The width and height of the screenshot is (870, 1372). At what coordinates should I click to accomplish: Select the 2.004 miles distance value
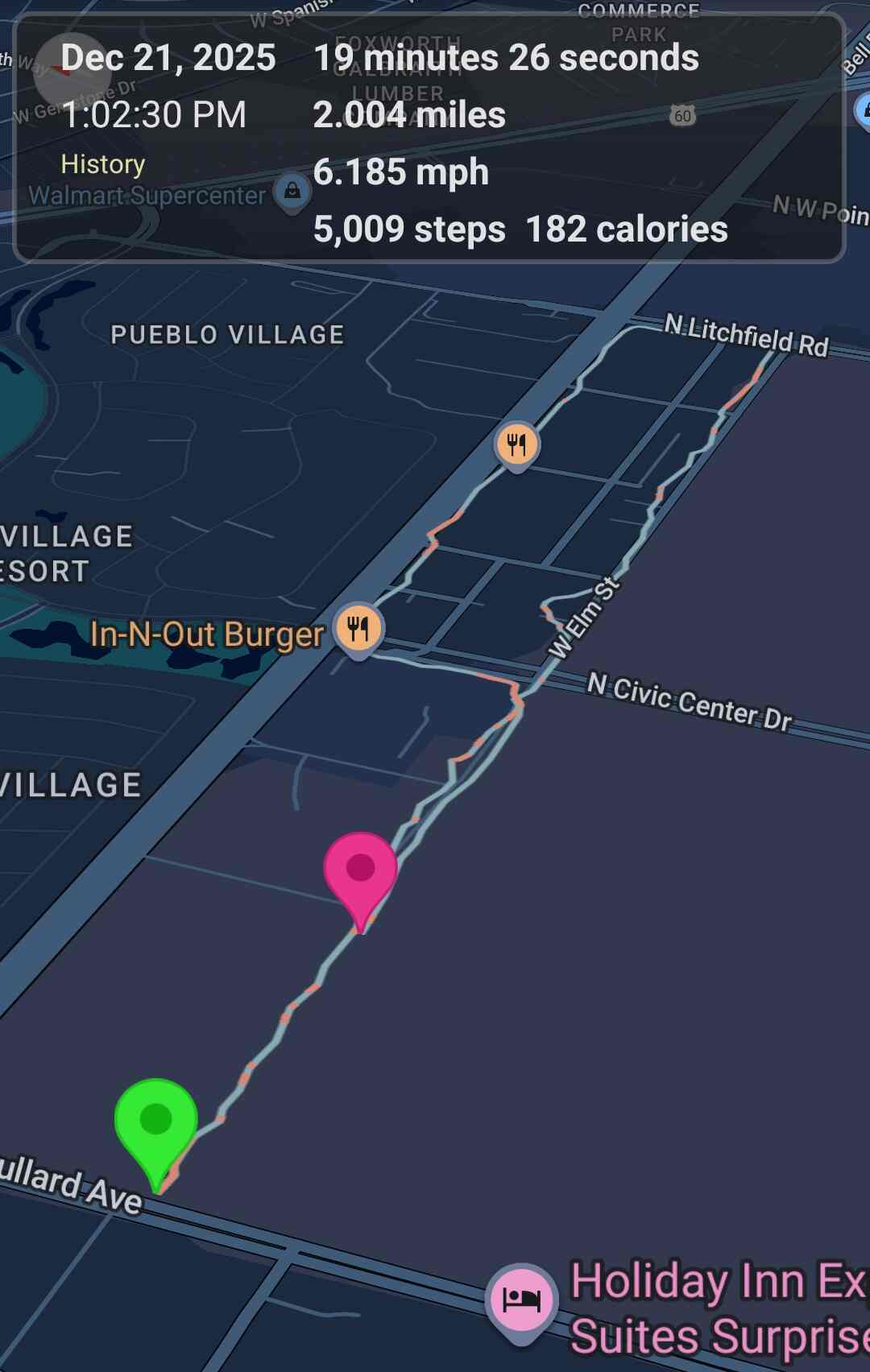409,114
